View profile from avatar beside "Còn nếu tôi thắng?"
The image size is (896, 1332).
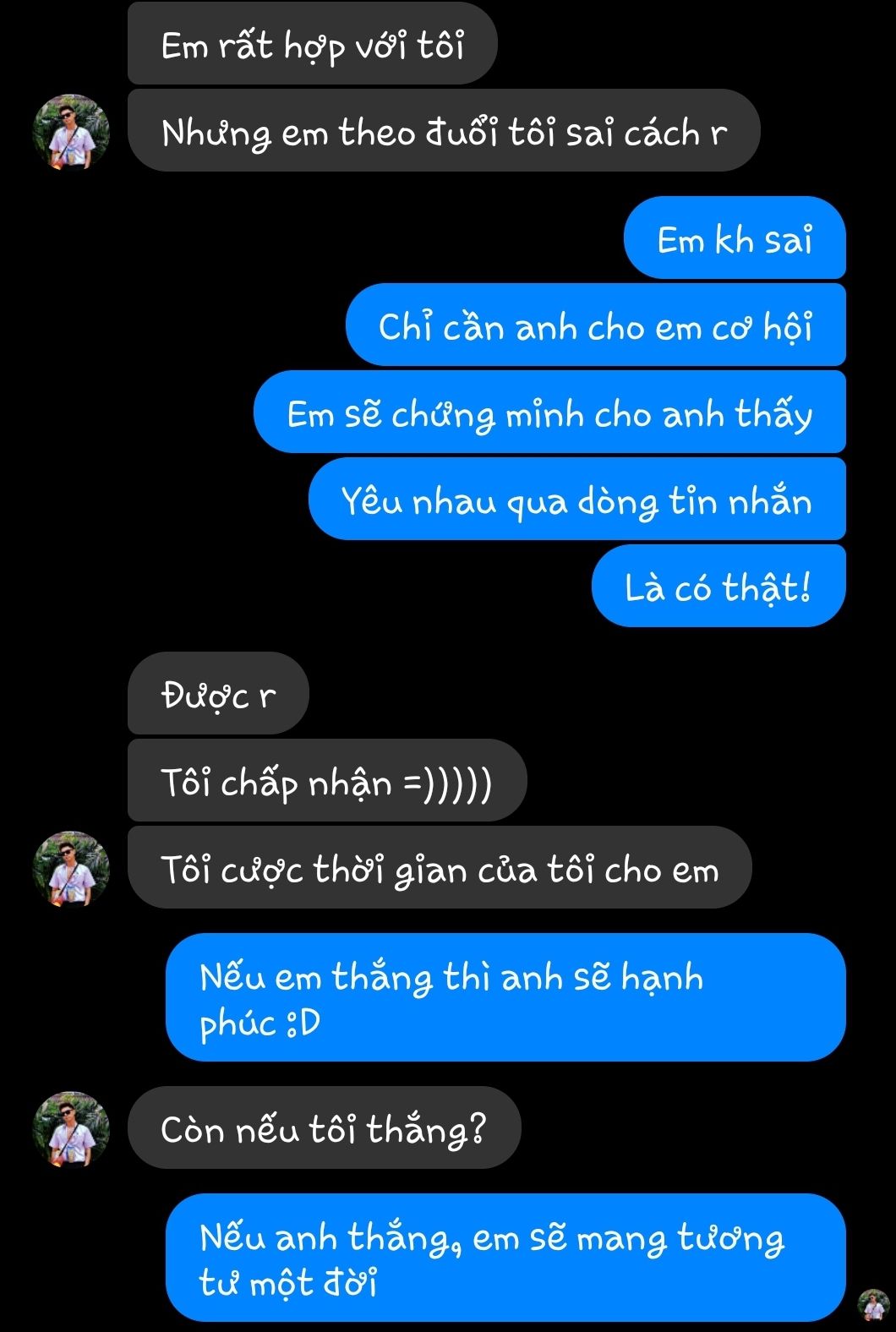coord(71,1129)
